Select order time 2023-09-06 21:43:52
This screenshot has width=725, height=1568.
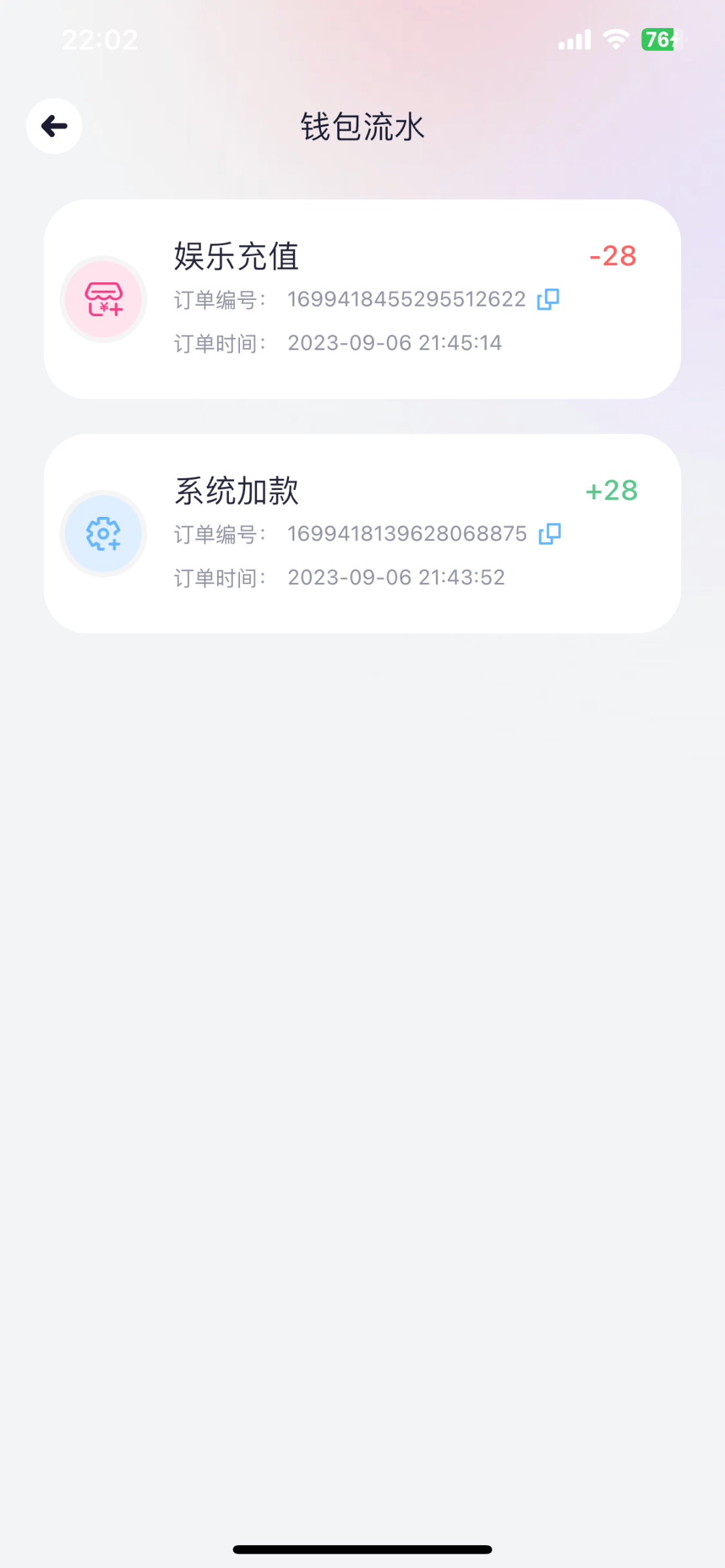coord(396,576)
